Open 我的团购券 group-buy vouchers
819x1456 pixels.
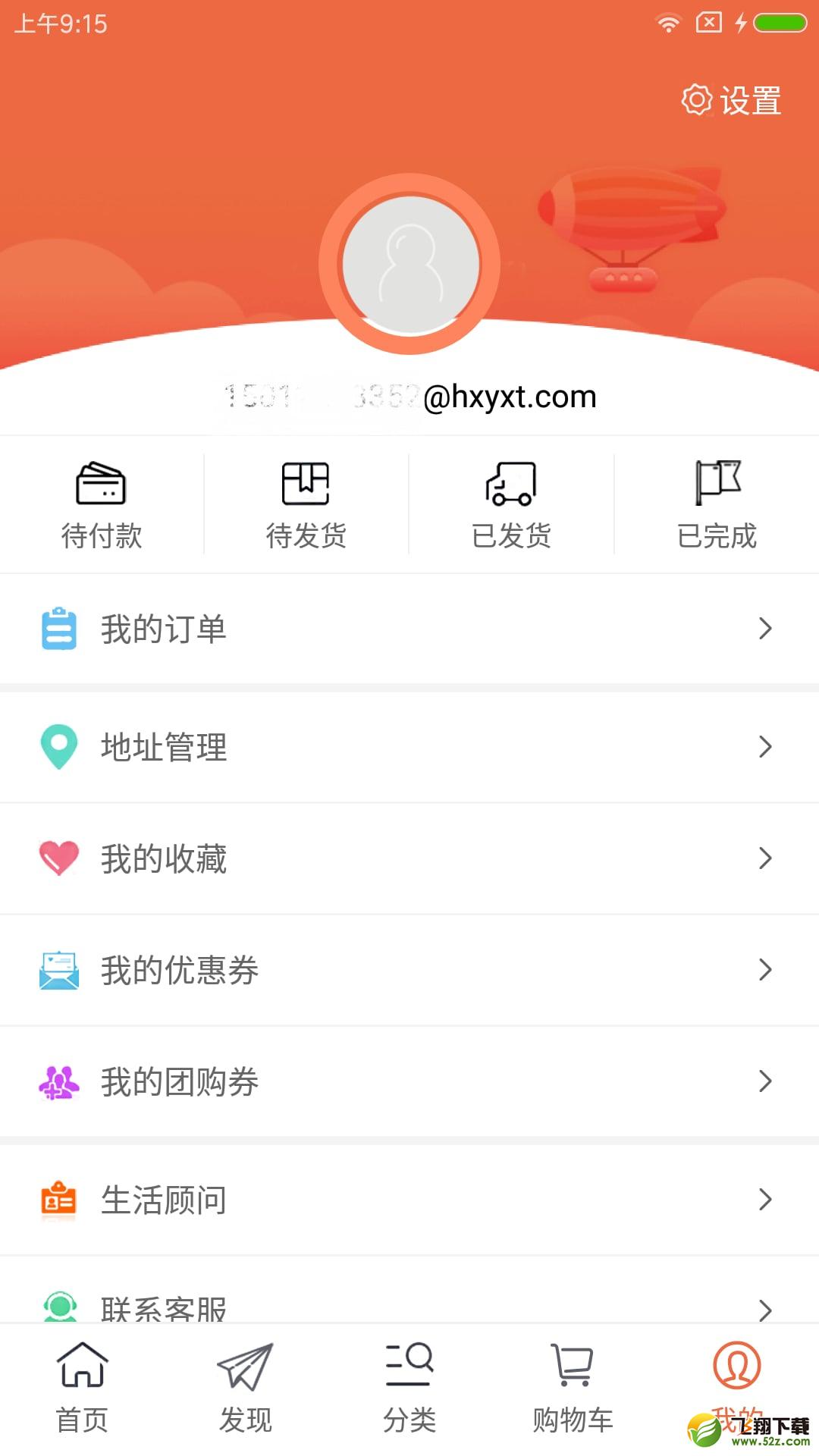409,1081
